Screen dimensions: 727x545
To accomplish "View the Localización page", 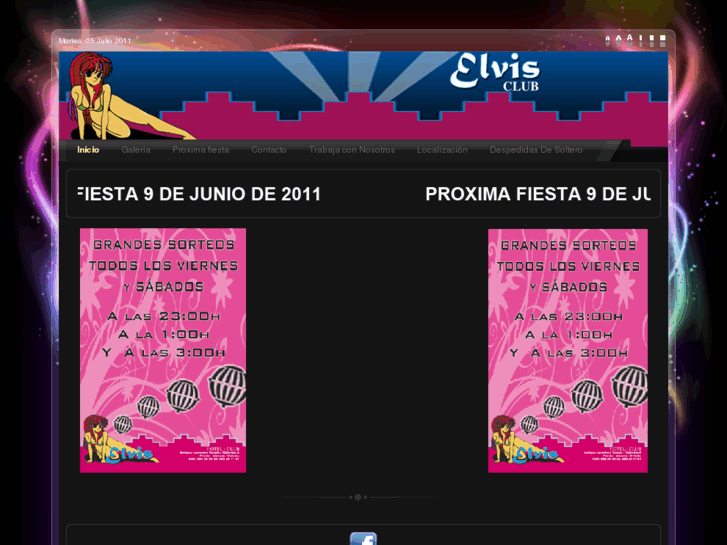I will tap(442, 150).
